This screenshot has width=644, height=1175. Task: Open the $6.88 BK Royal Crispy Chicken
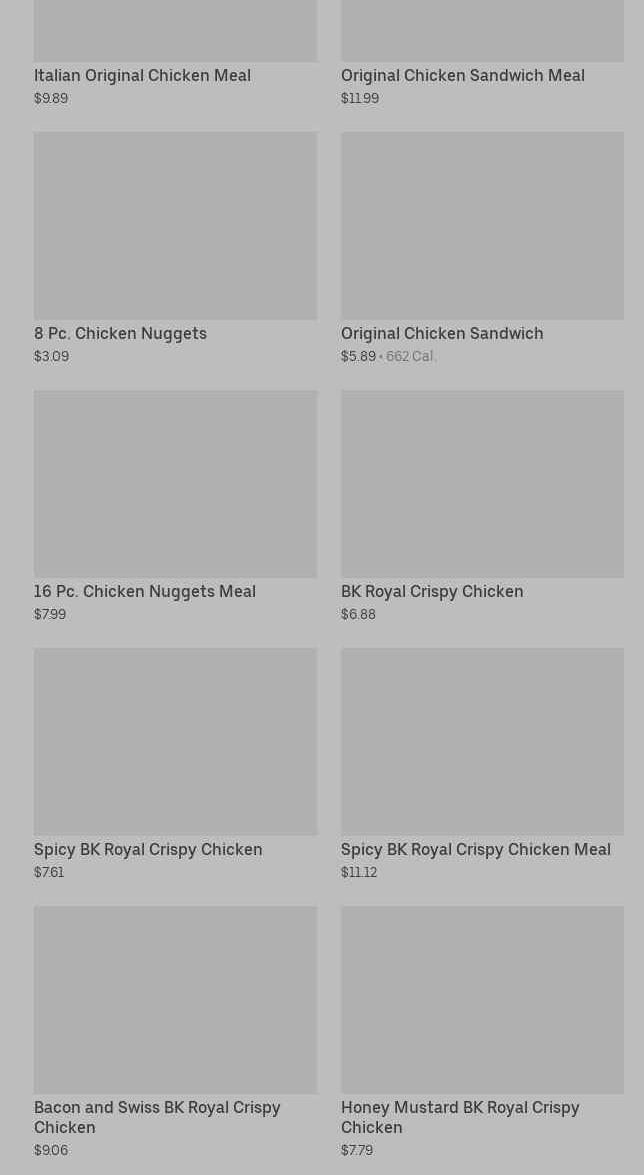pyautogui.click(x=482, y=506)
